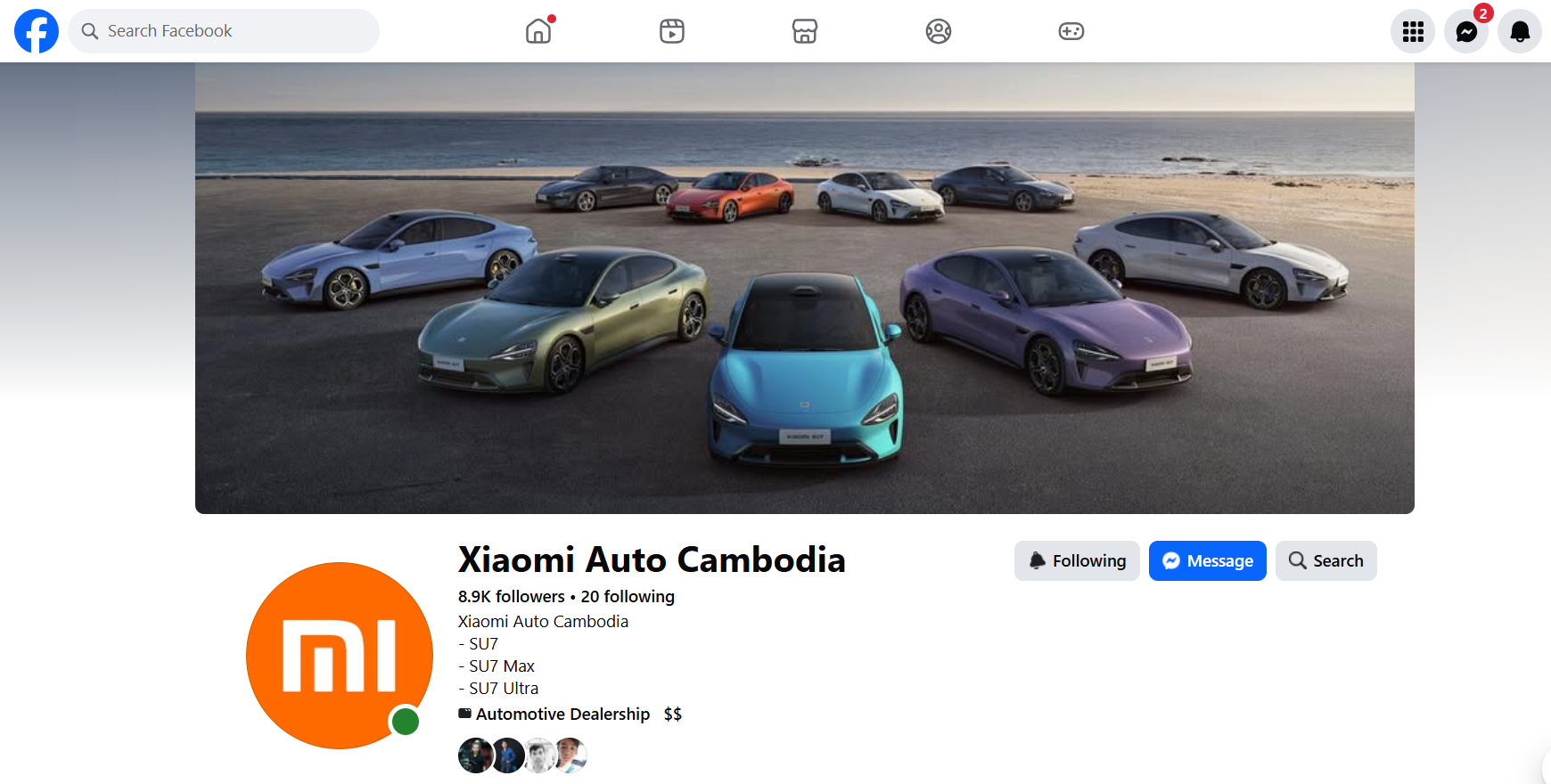Message Xiaomi Auto Cambodia
The width and height of the screenshot is (1551, 784).
pos(1207,560)
